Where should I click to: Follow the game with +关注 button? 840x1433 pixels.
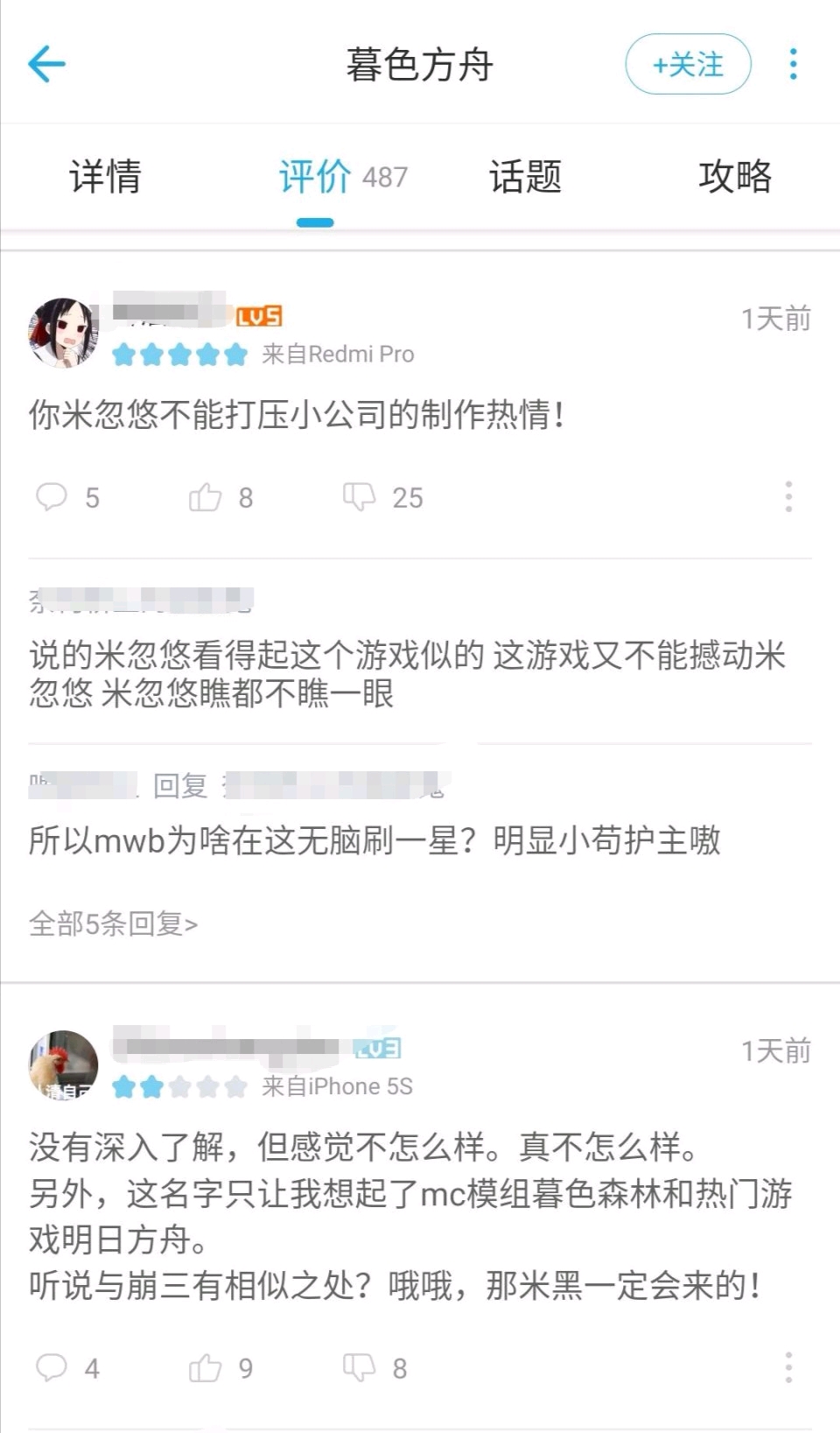[x=688, y=64]
